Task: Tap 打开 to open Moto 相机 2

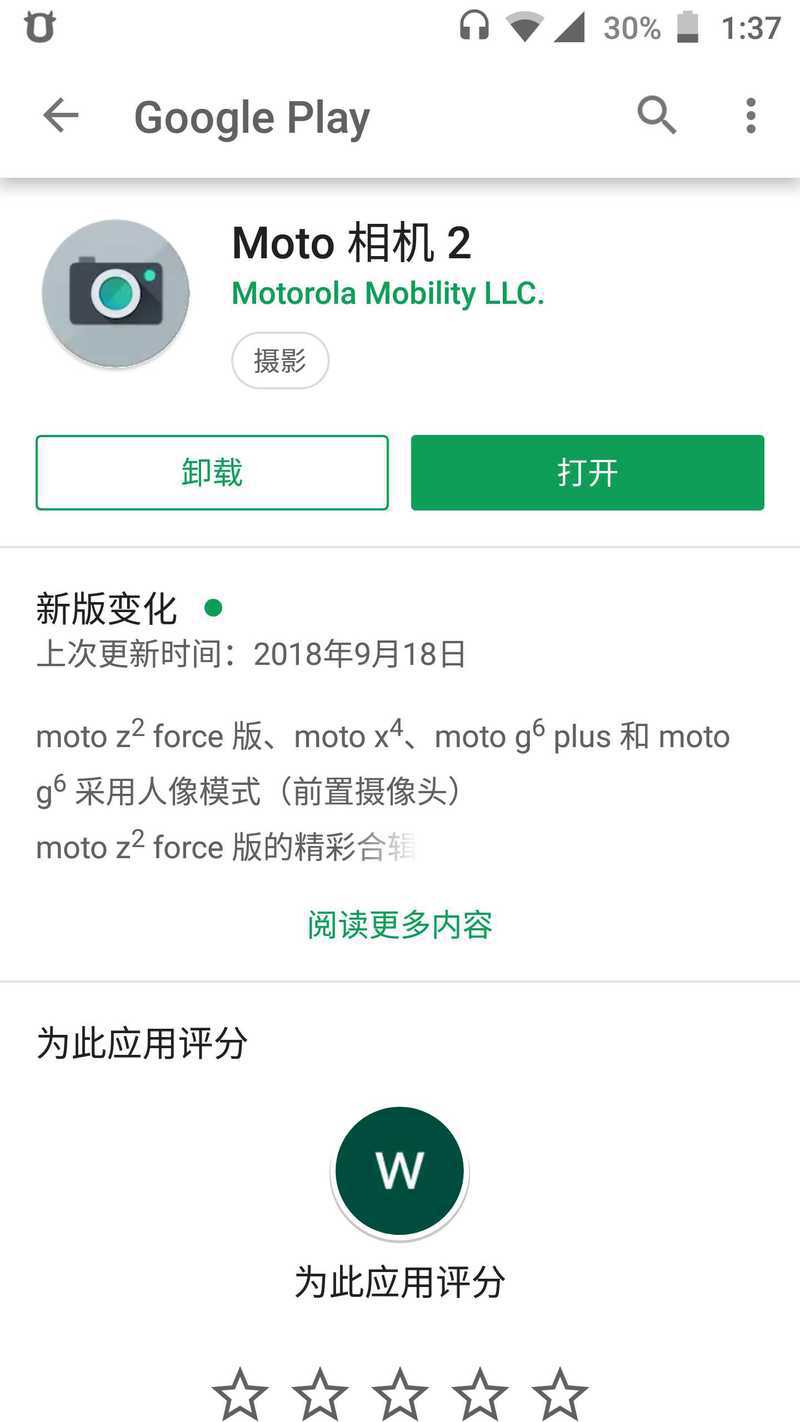Action: pyautogui.click(x=587, y=473)
